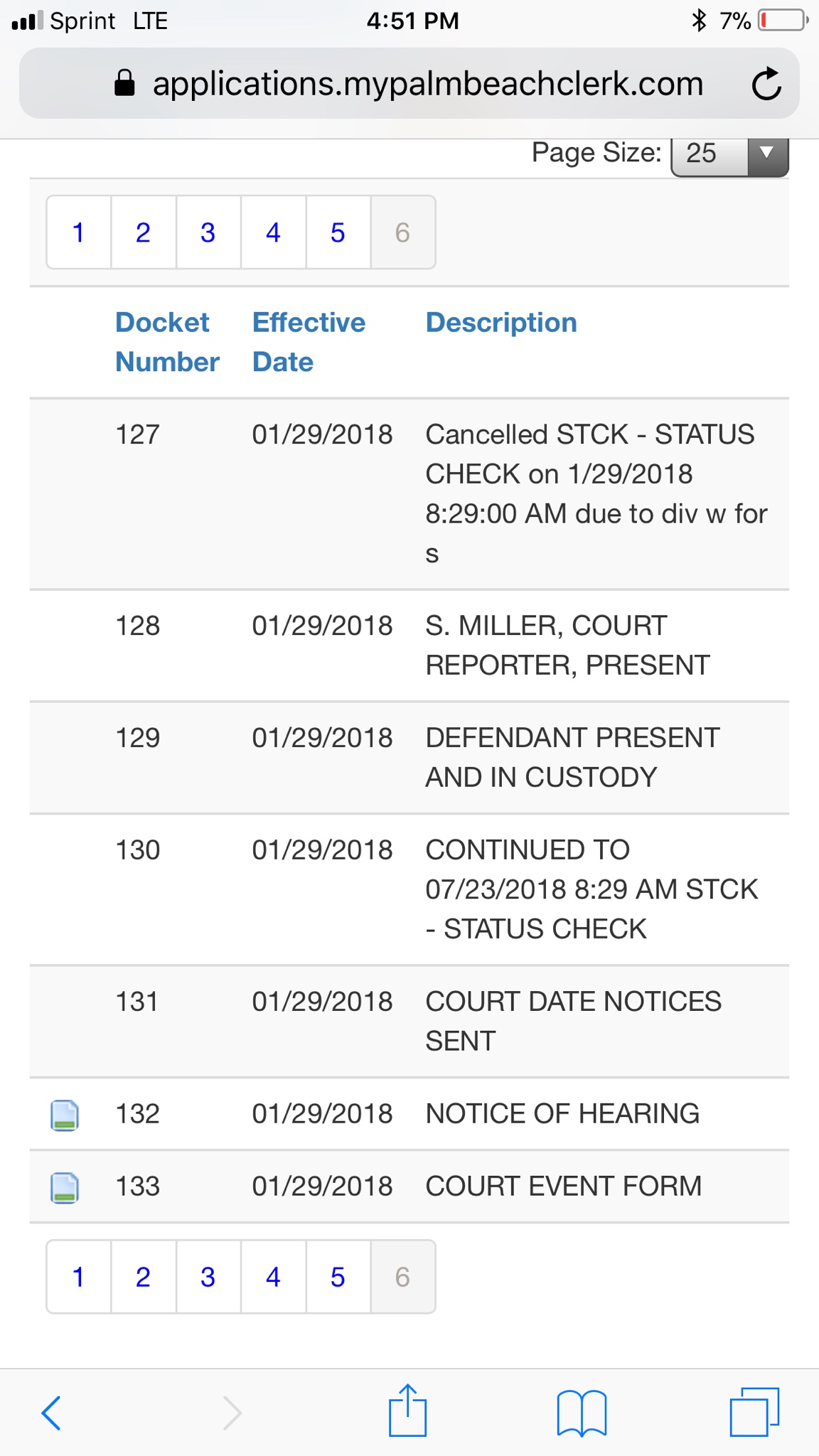The width and height of the screenshot is (819, 1456).
Task: Go to page 1 in the pager above the table
Action: (79, 232)
